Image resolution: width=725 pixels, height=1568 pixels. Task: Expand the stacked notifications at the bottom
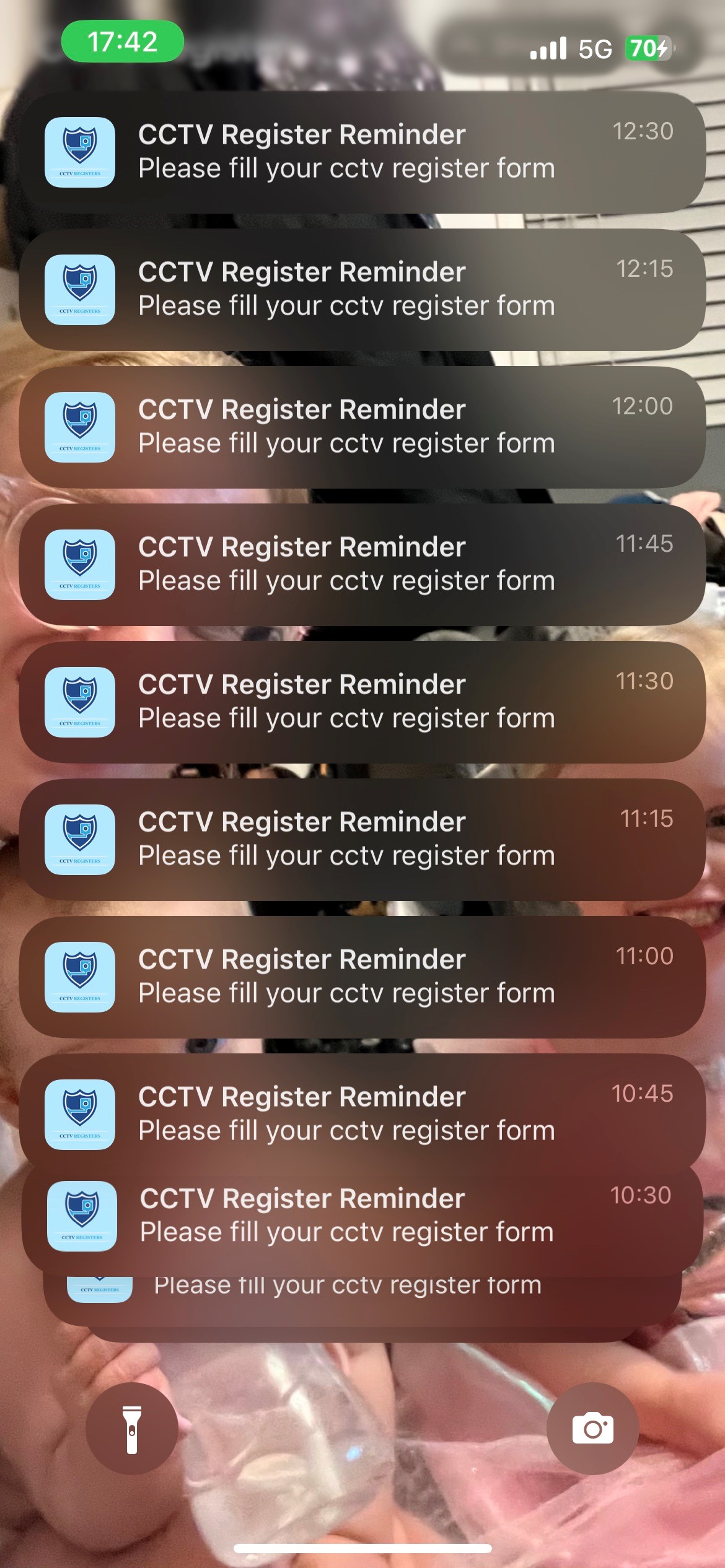362,1299
